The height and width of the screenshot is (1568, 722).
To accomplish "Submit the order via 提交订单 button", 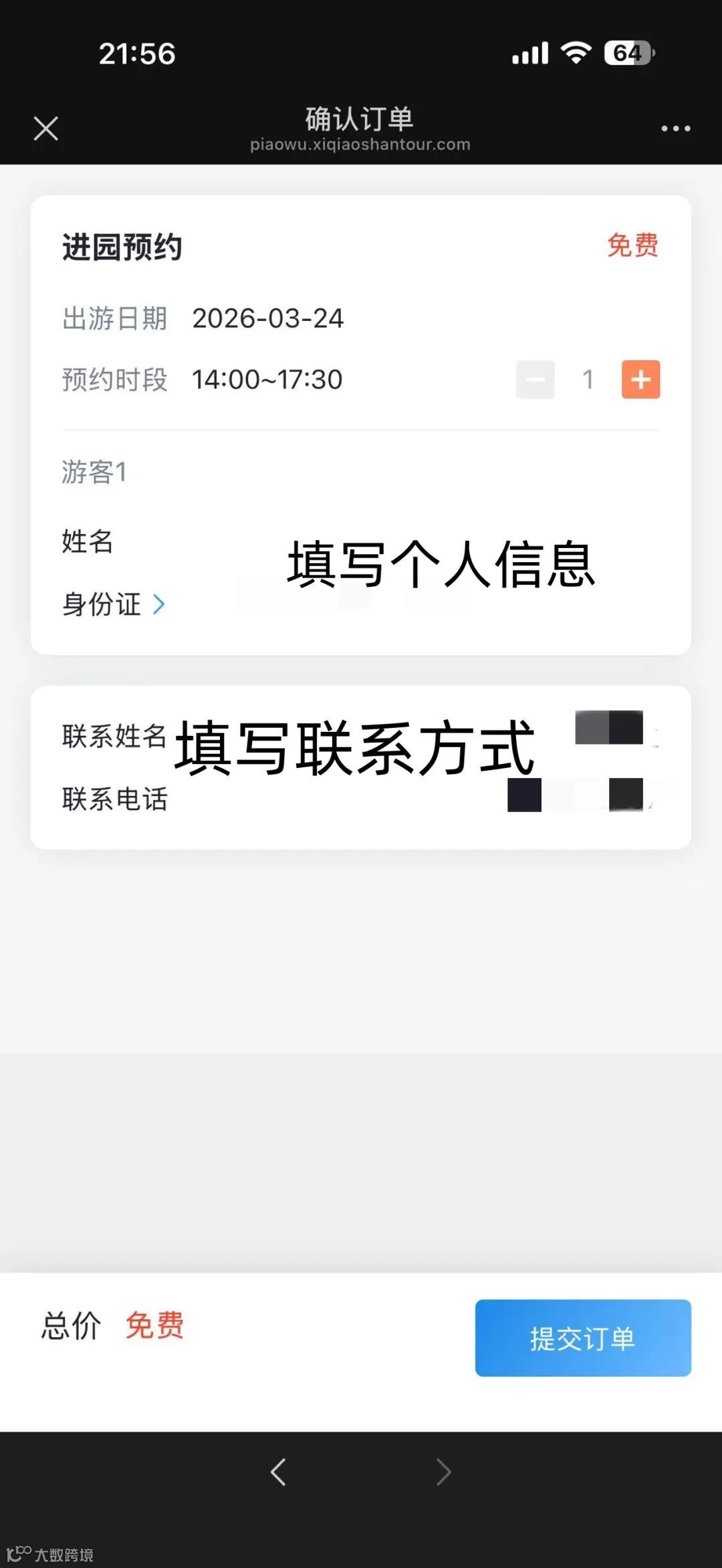I will tap(582, 1339).
